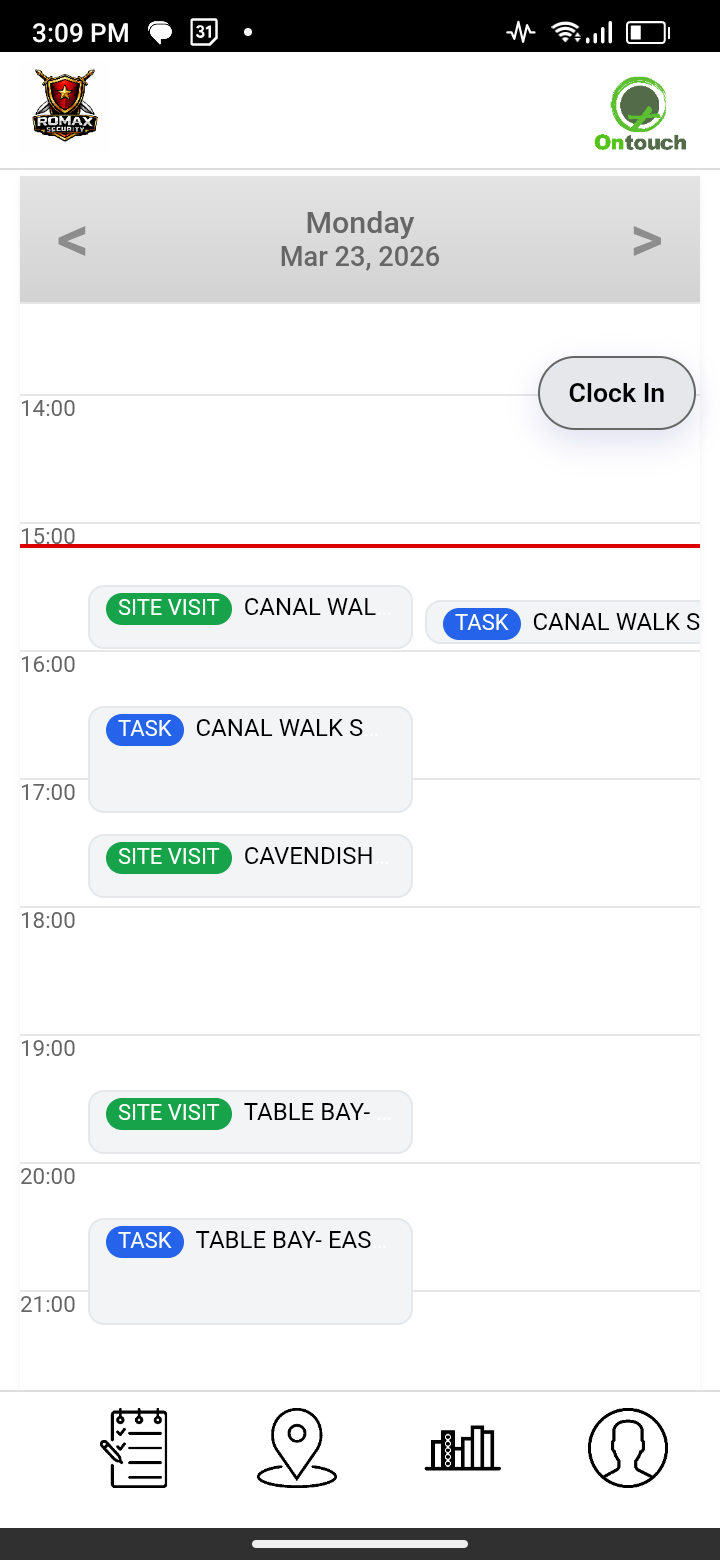The width and height of the screenshot is (720, 1560).
Task: Go to the next day
Action: (647, 241)
